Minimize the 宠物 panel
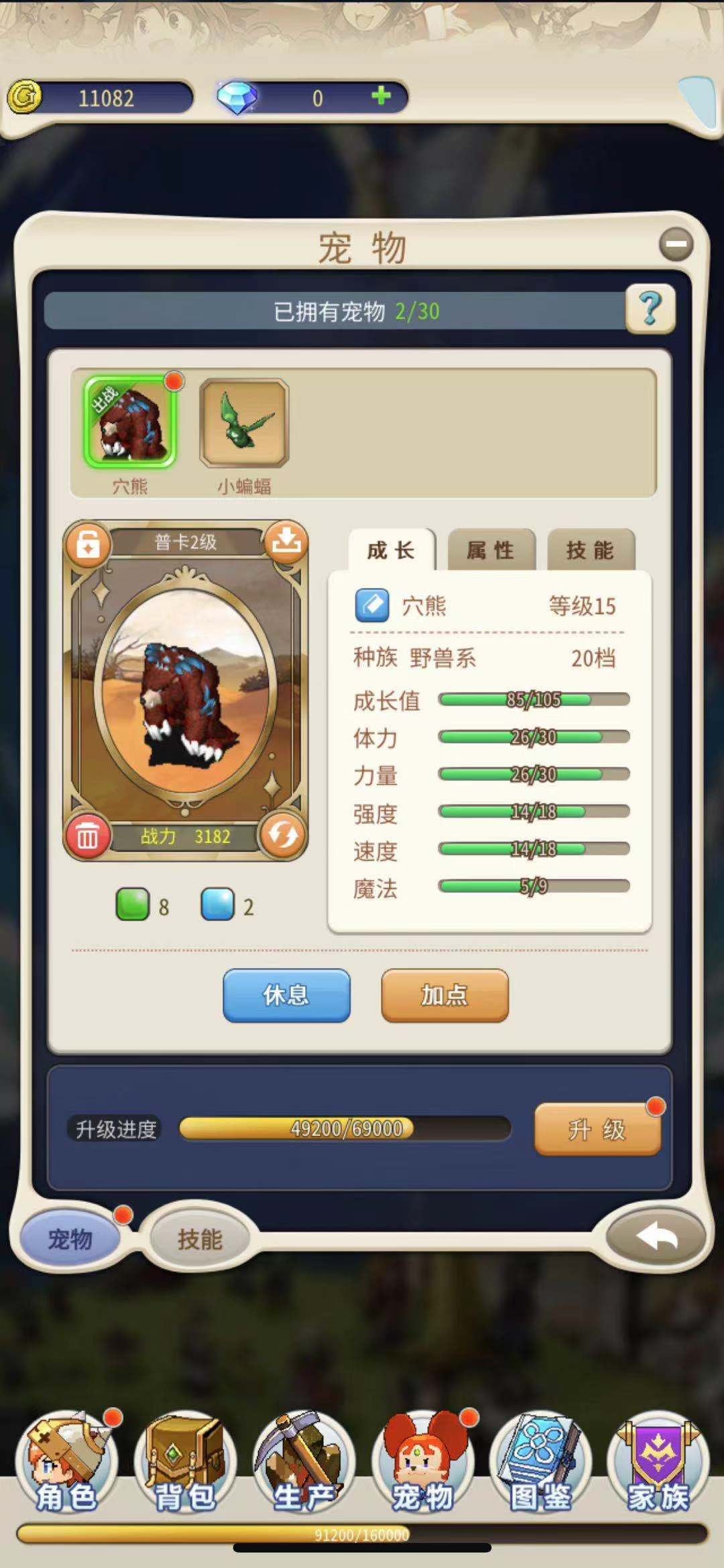 [675, 244]
